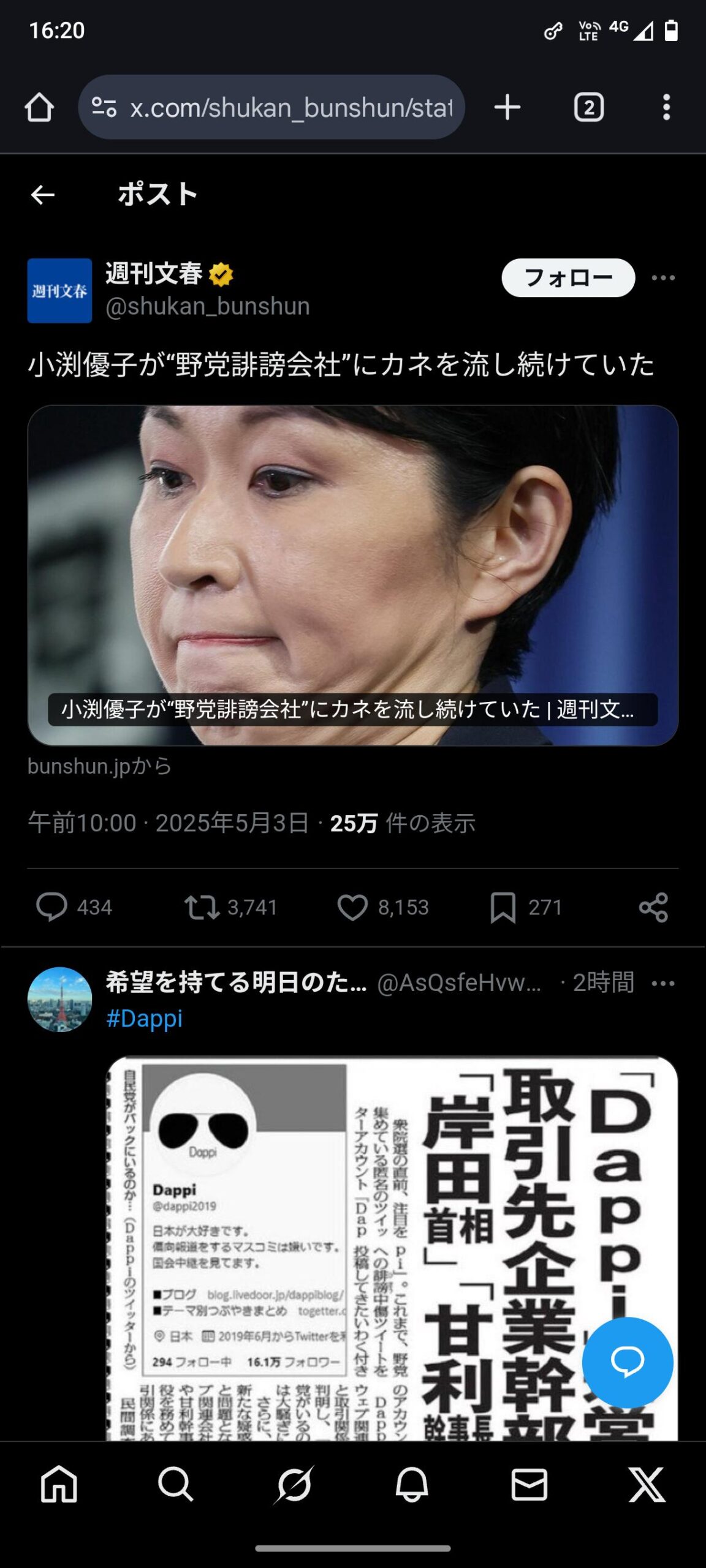Open the Messages envelope tab

tap(529, 1485)
